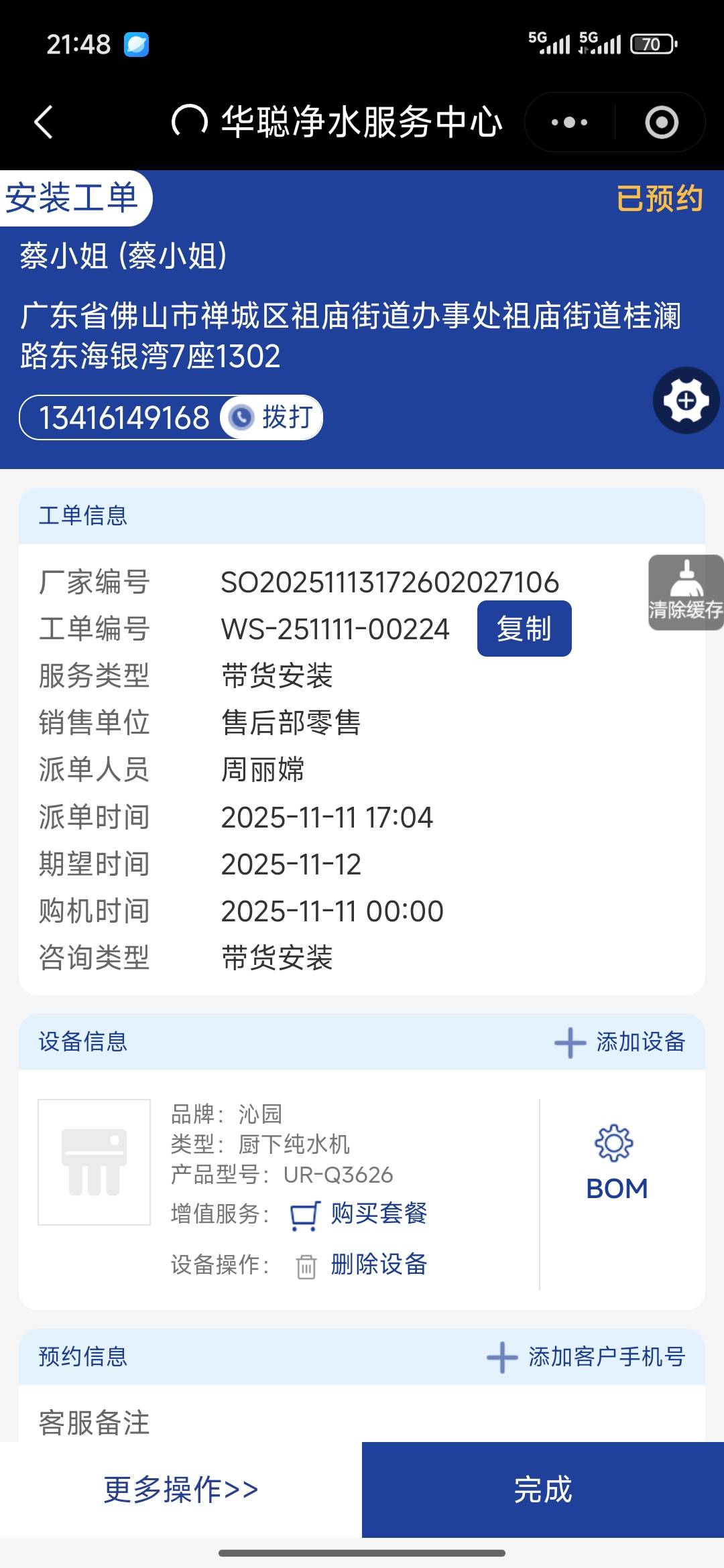The image size is (724, 1568).
Task: Close the mini program via circle icon
Action: click(x=661, y=123)
